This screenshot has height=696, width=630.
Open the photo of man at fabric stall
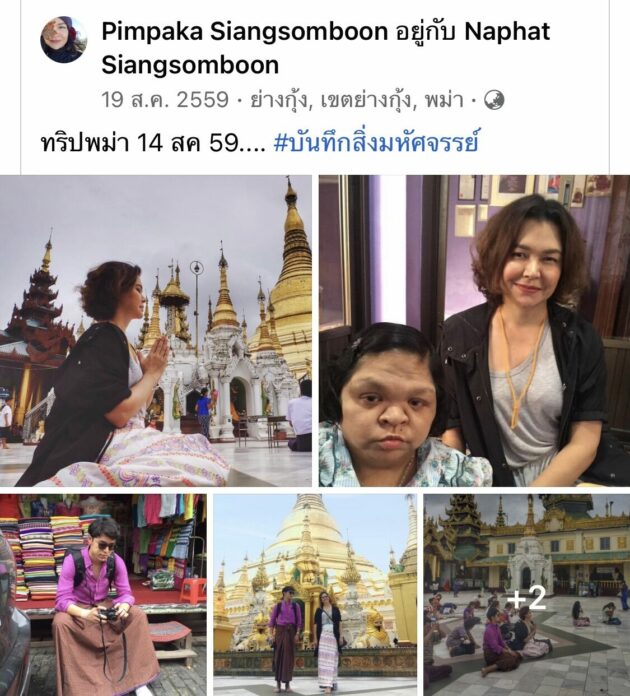coord(103,594)
